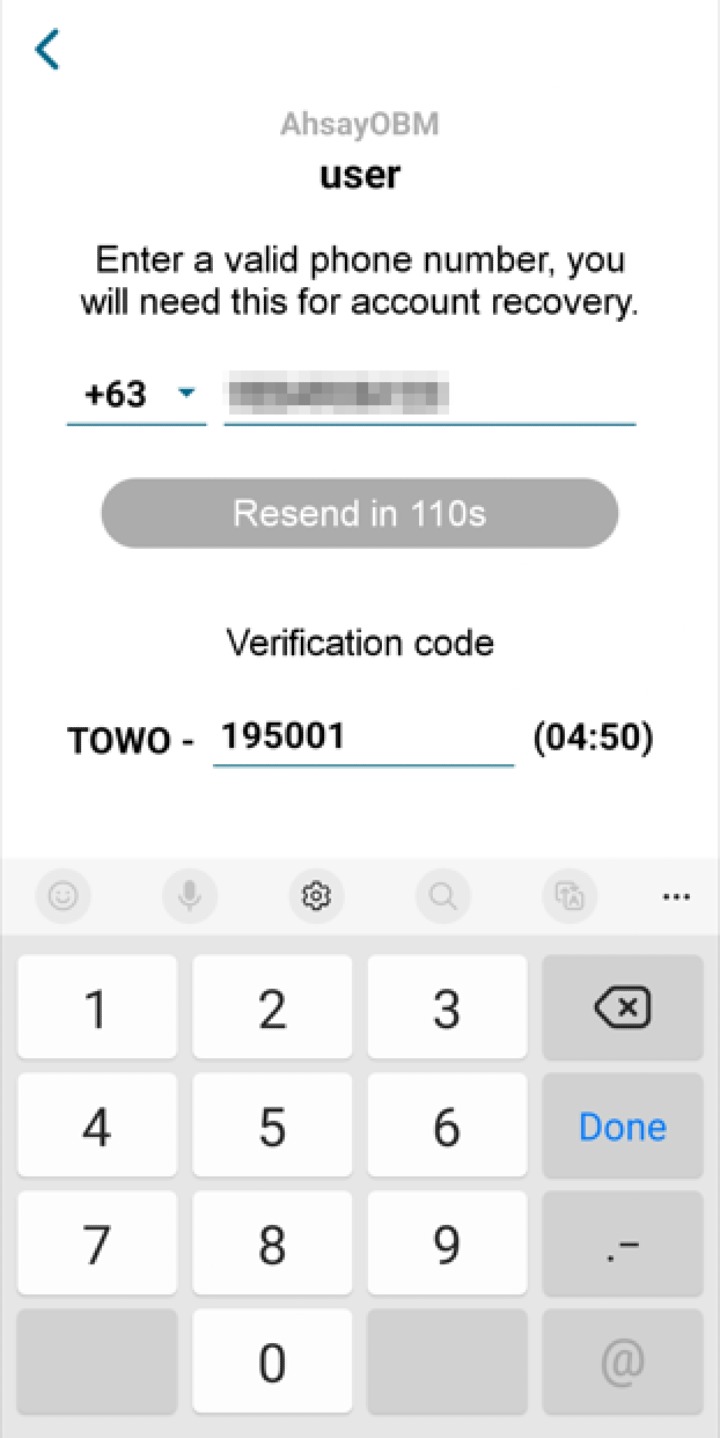Expand keyboard toolbar three-dot menu
Viewport: 720px width, 1438px height.
point(677,896)
